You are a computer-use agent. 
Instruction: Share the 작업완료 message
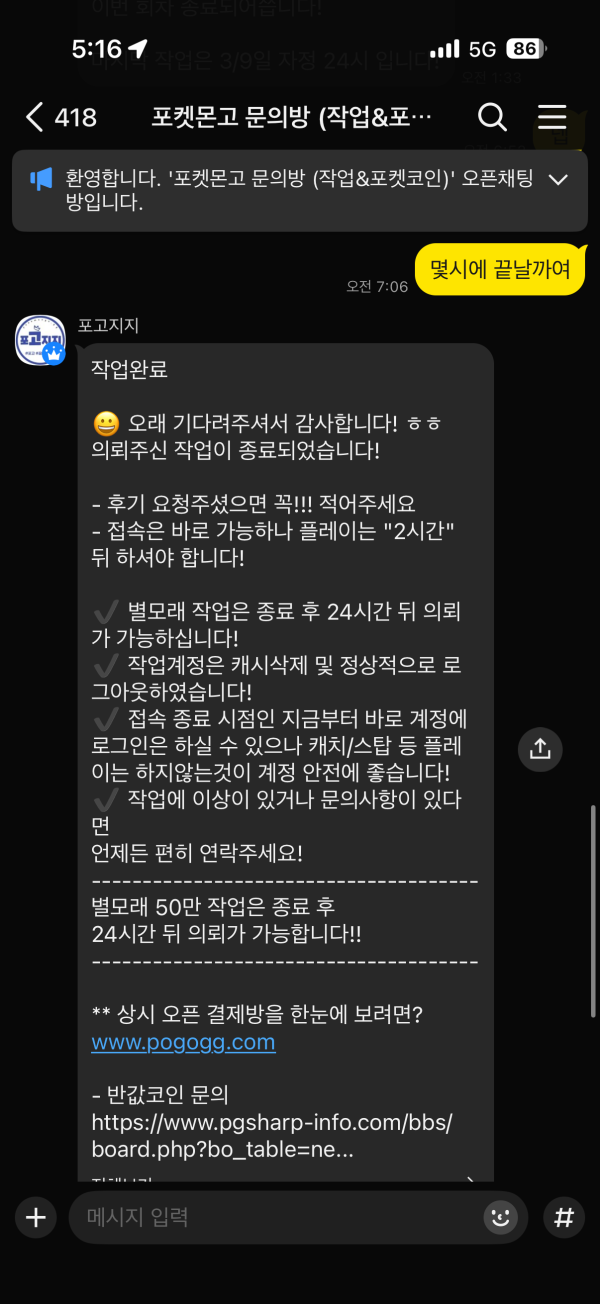(x=540, y=749)
